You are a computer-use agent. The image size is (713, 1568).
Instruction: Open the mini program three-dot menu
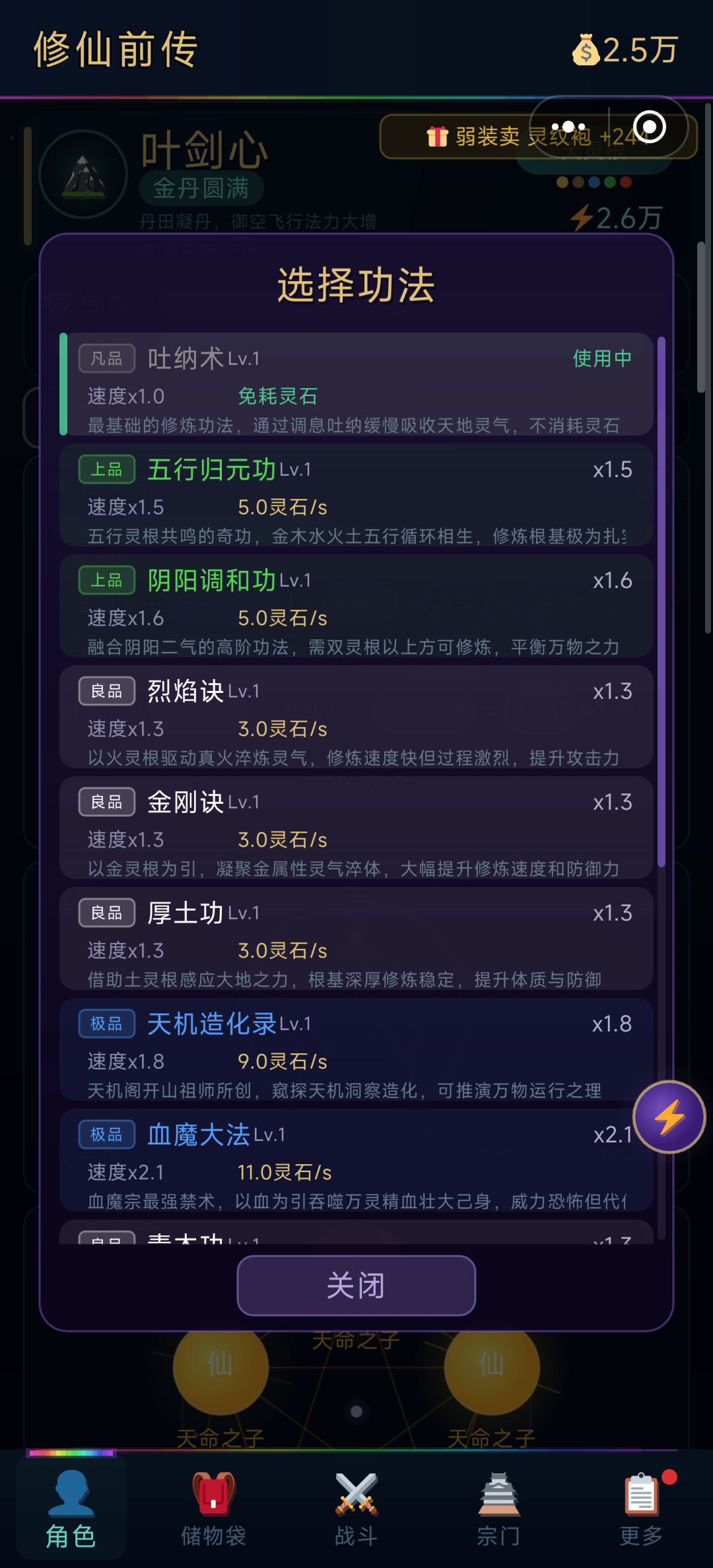(568, 127)
